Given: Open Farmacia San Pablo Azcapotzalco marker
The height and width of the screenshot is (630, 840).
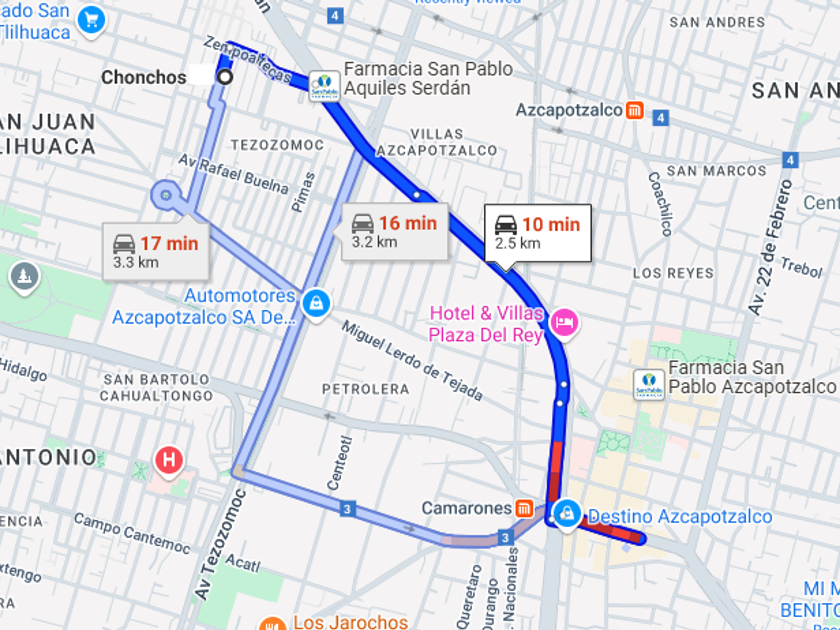Looking at the screenshot, I should pyautogui.click(x=649, y=385).
